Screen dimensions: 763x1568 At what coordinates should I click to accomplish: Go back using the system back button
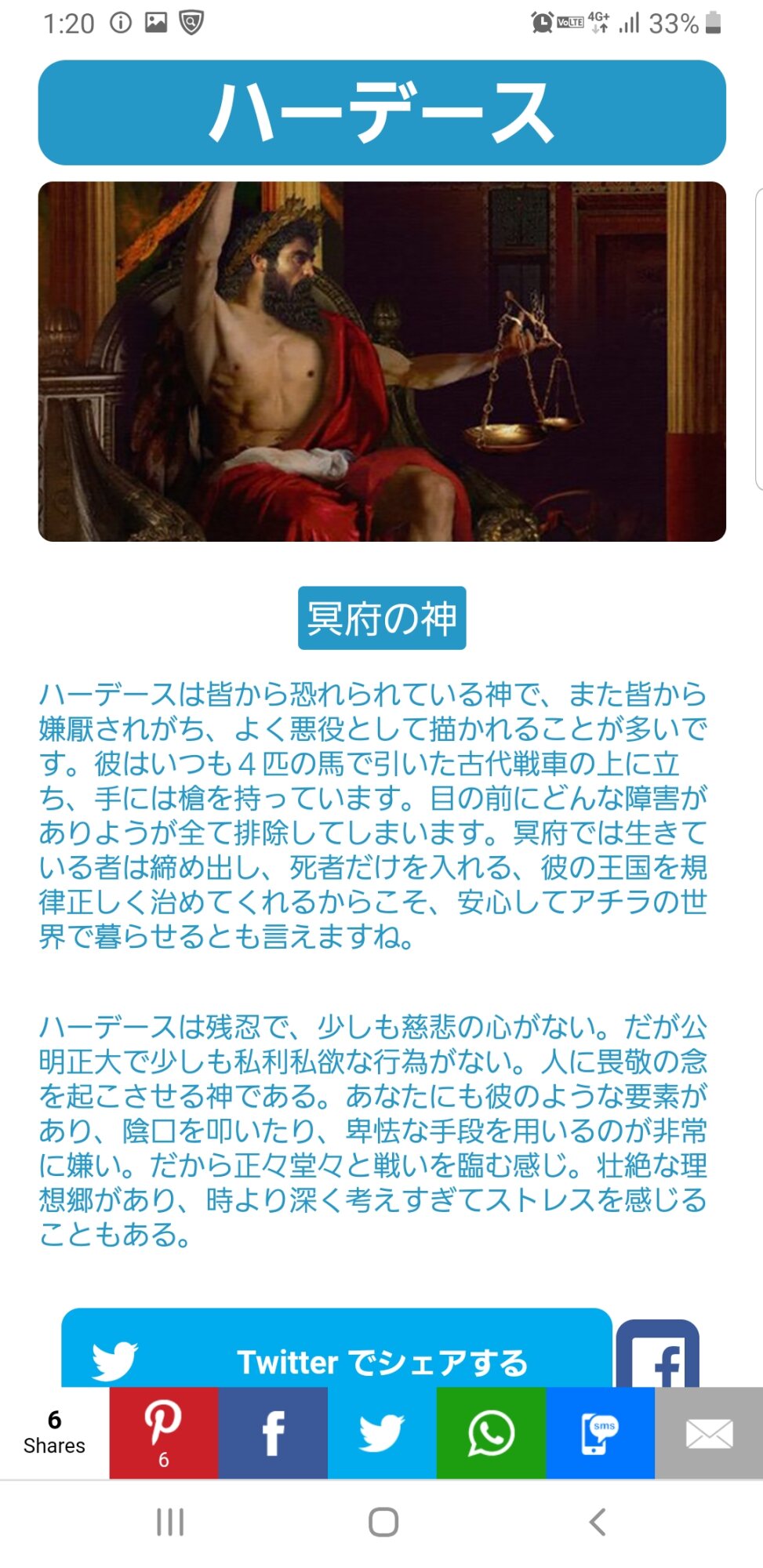(597, 1523)
